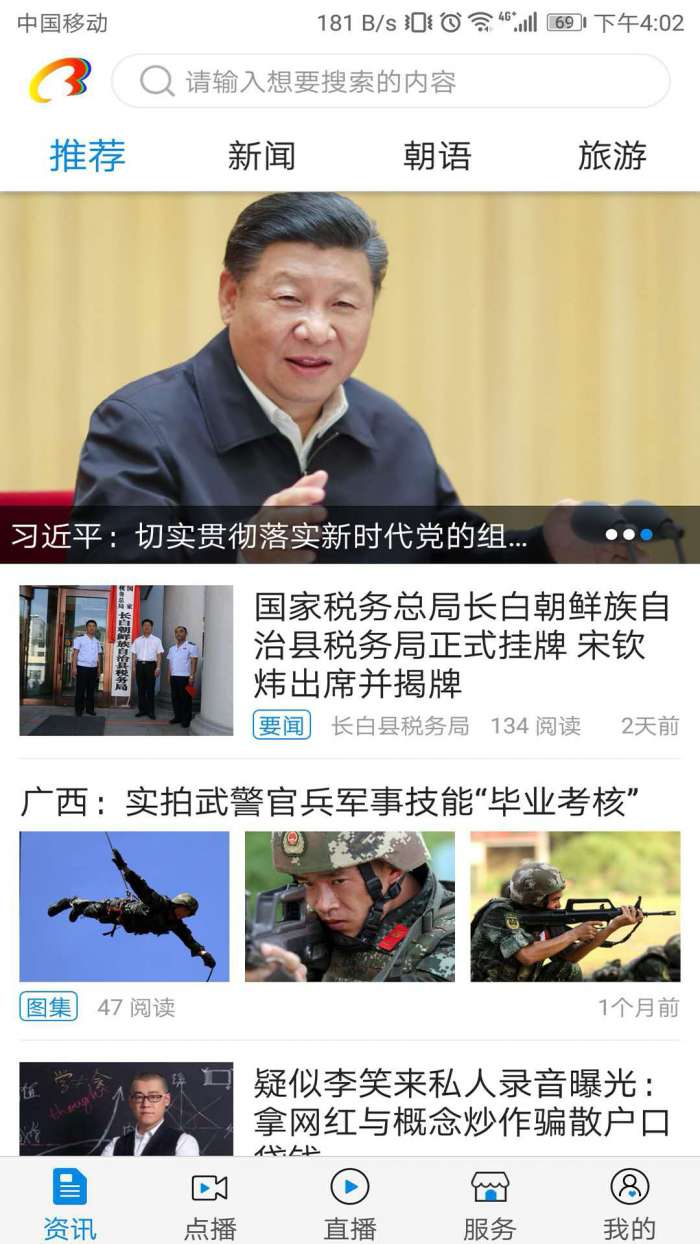Open the 长白朝鲜族自治县税务局挂牌 article
Image resolution: width=700 pixels, height=1244 pixels.
(460, 646)
